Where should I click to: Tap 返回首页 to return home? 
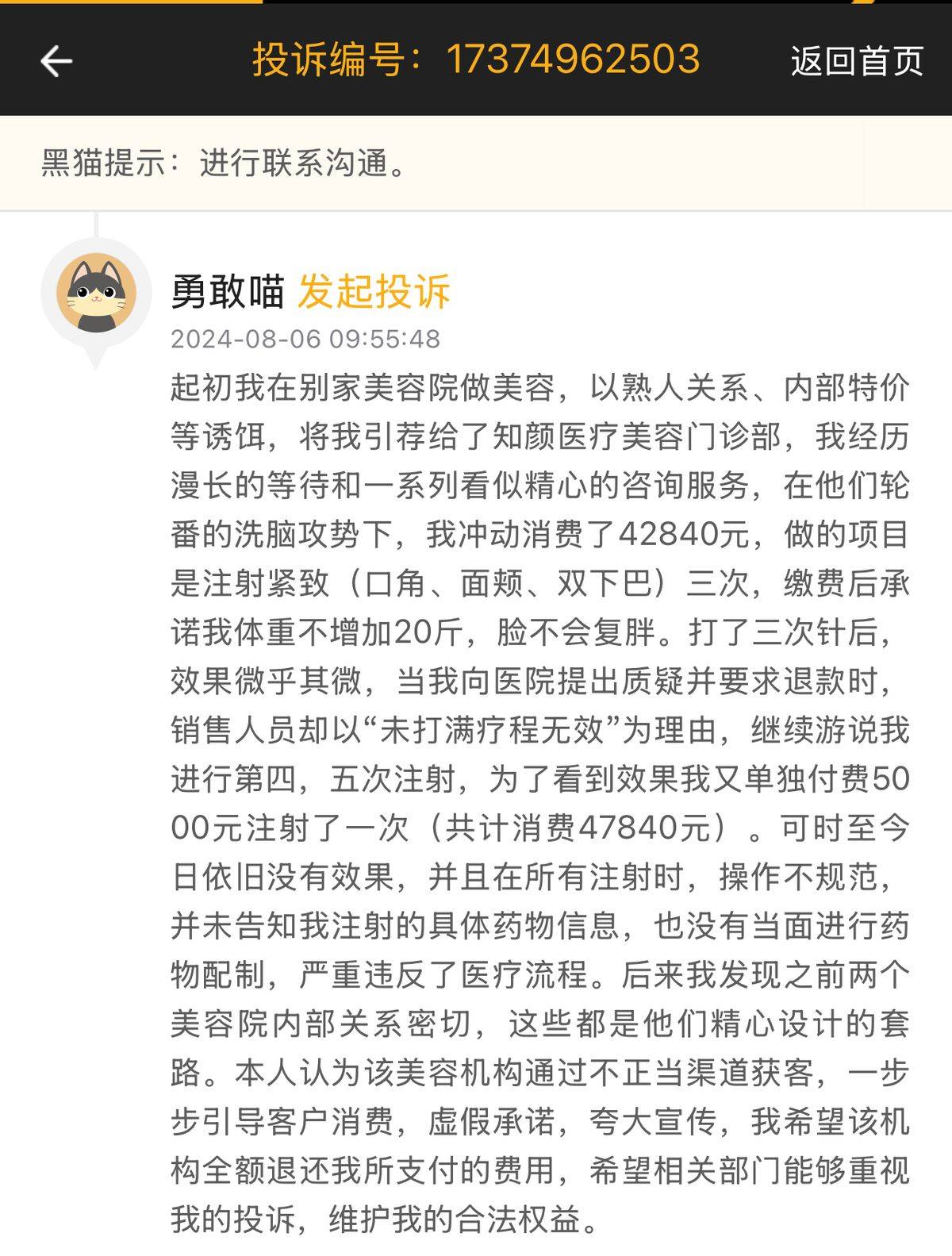(856, 61)
